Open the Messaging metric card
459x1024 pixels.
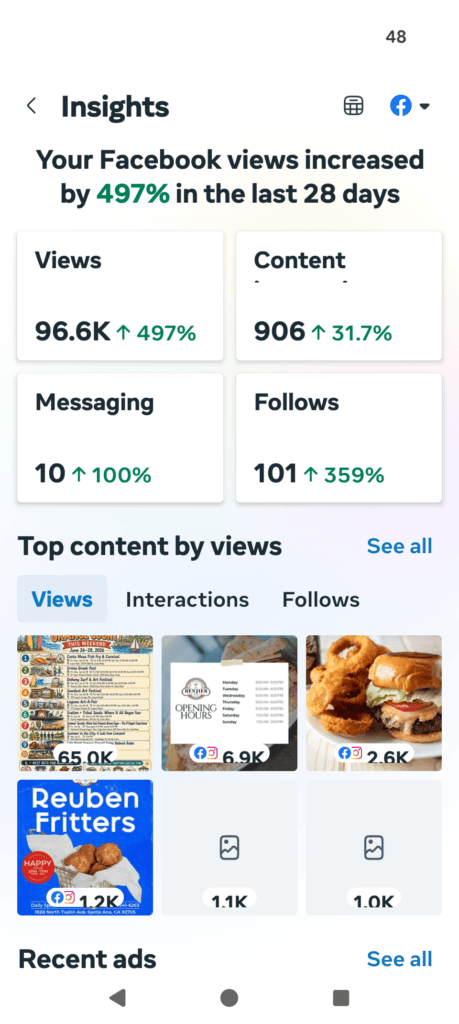pos(120,438)
